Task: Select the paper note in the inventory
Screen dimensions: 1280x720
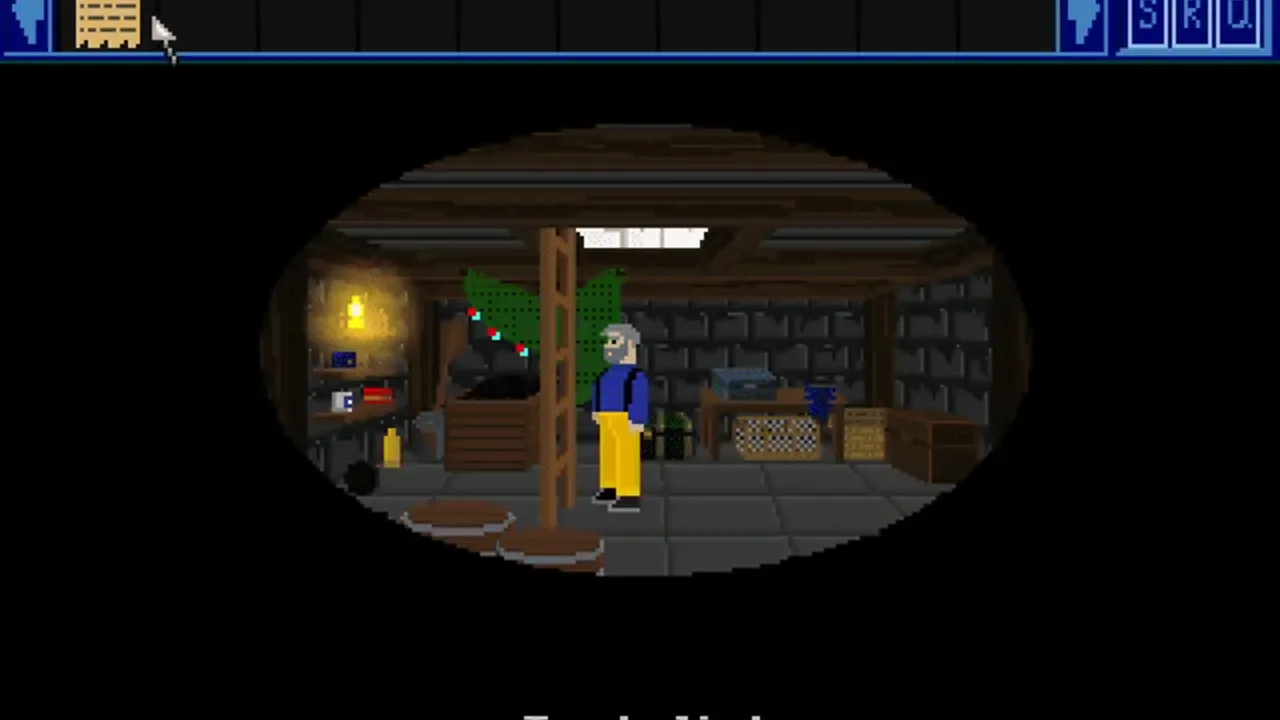Action: click(107, 24)
